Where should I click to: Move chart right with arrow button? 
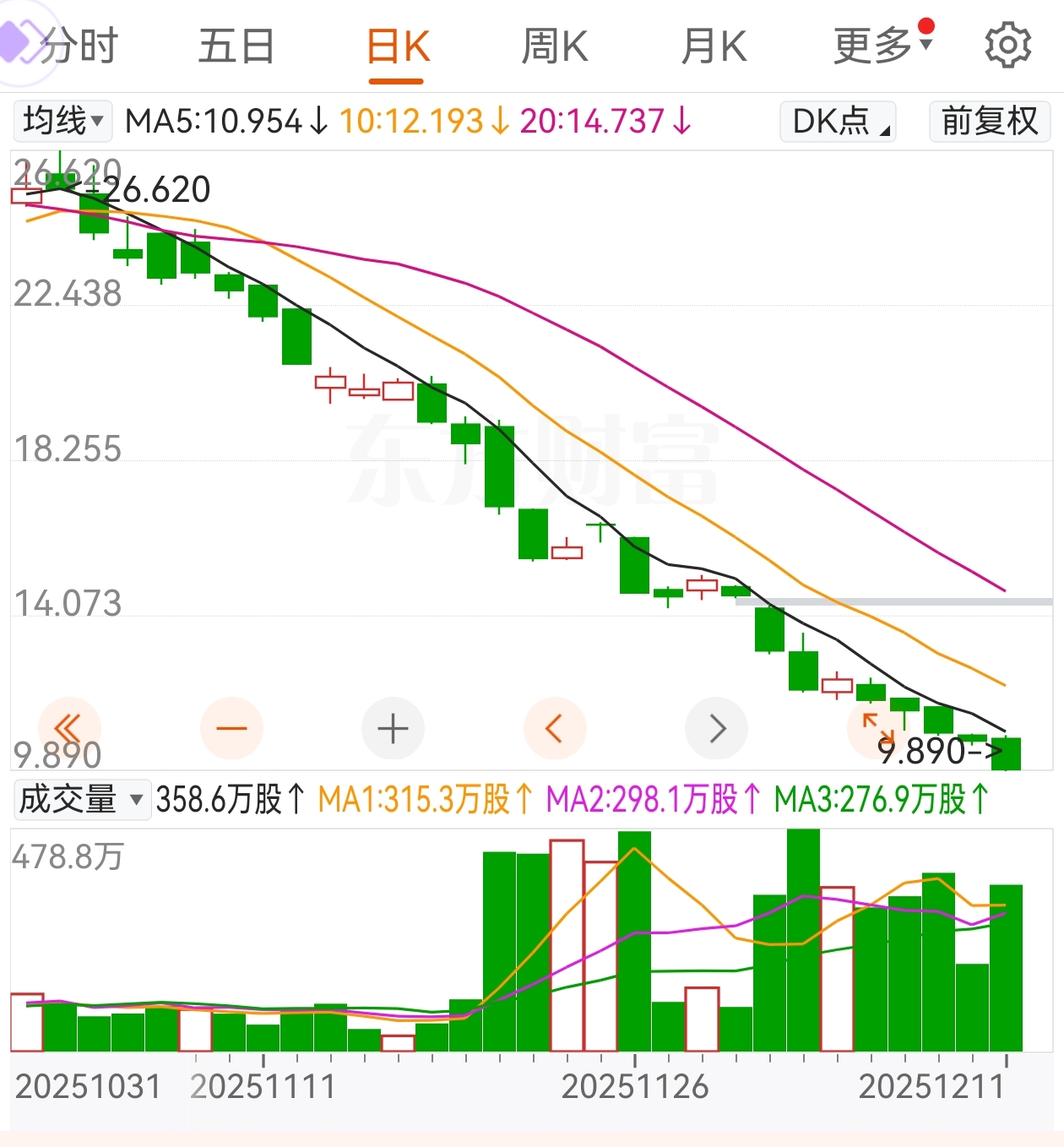click(717, 728)
